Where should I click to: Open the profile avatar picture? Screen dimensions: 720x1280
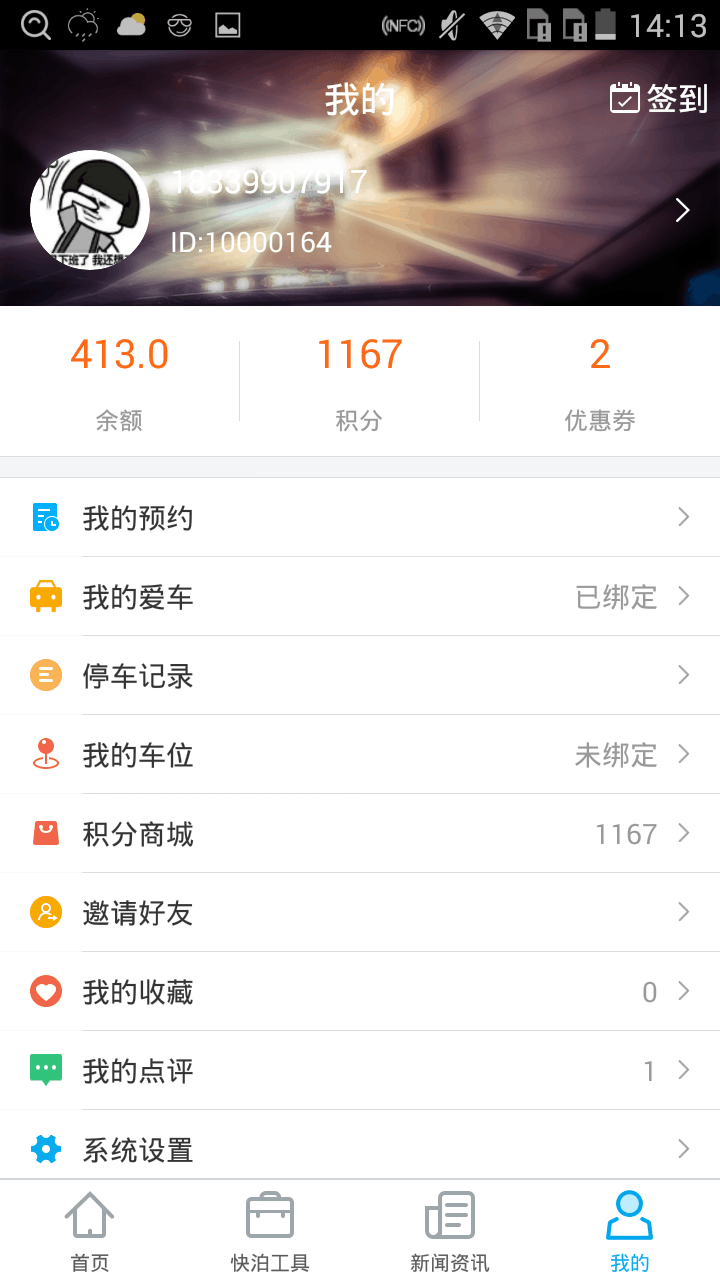click(90, 210)
